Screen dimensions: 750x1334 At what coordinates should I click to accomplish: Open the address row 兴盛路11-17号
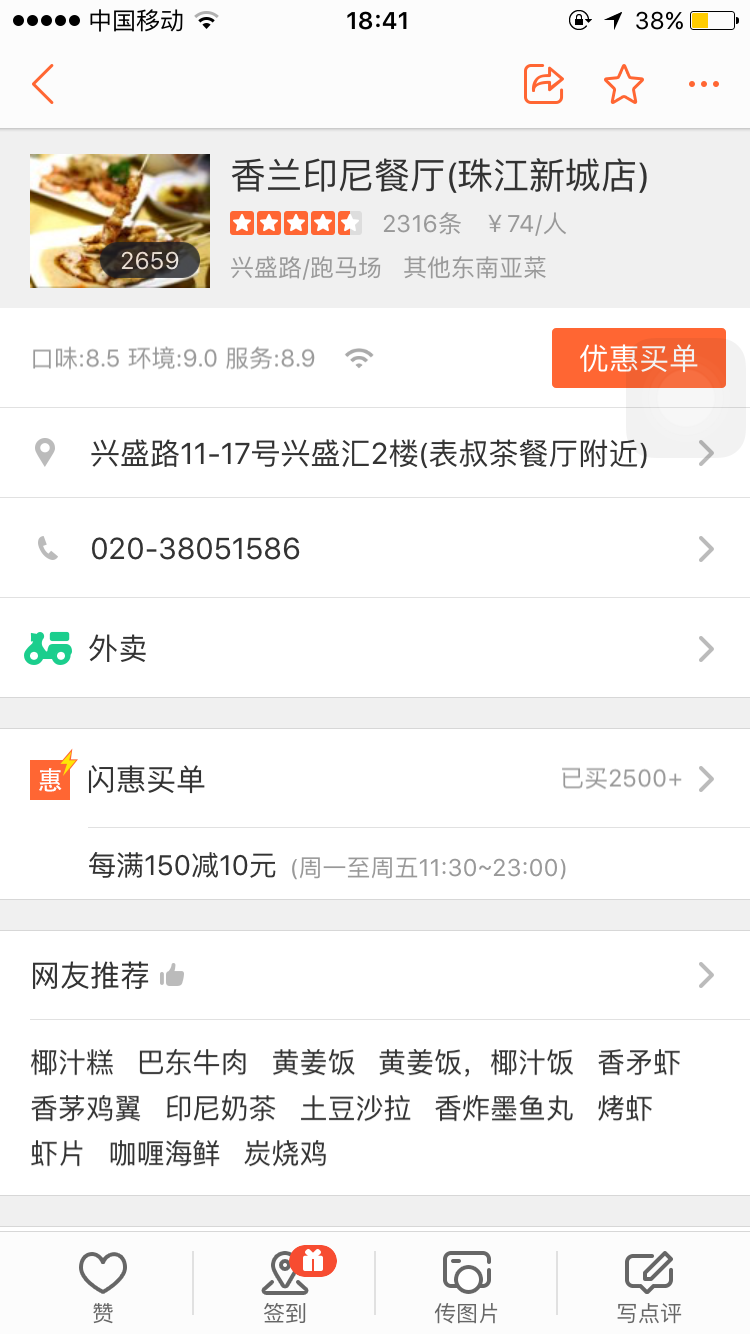[375, 453]
